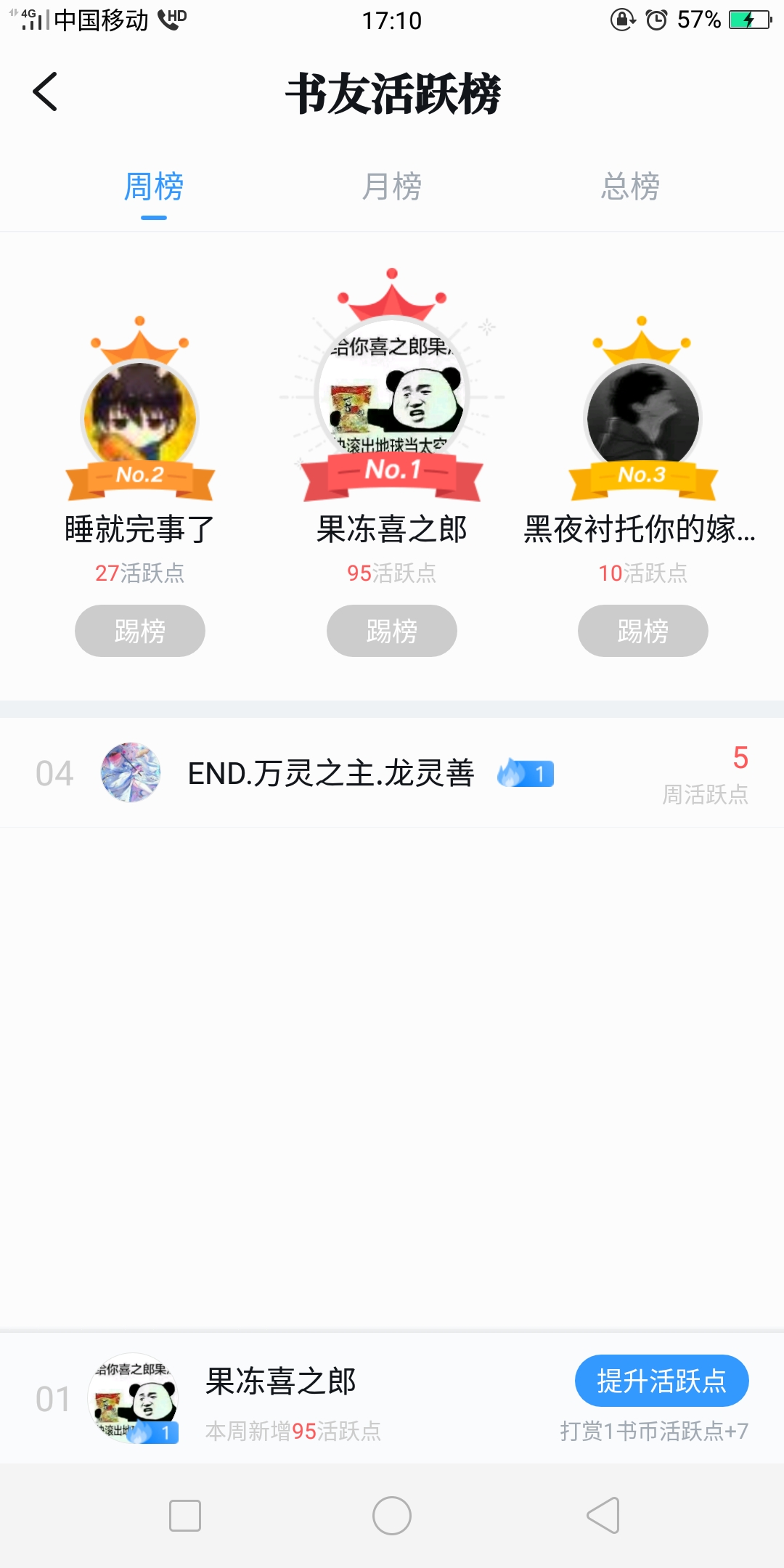Open No.2 user 睡就完事了's avatar
The width and height of the screenshot is (784, 1568).
tap(139, 417)
